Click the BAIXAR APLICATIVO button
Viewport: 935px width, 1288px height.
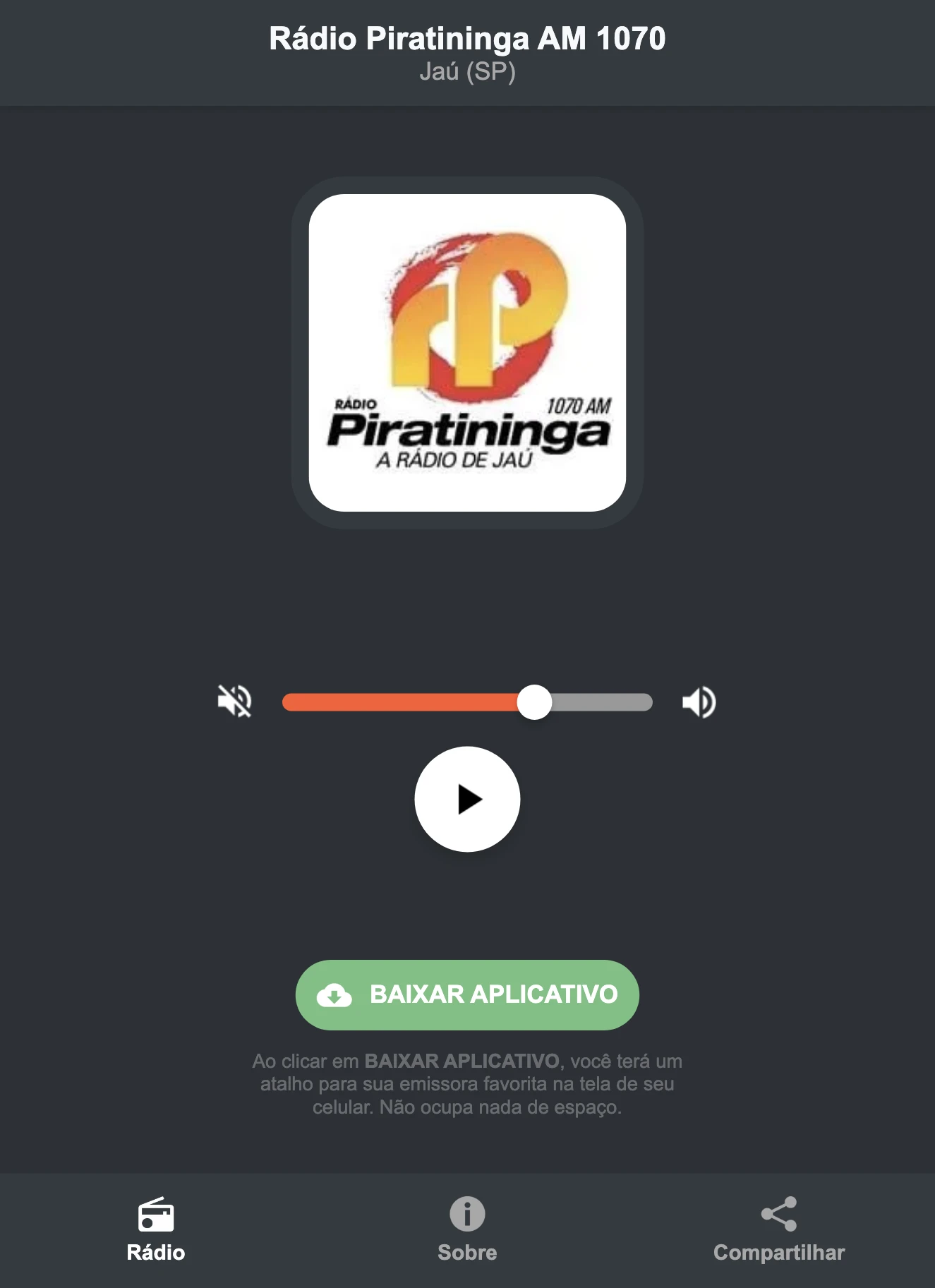tap(467, 995)
